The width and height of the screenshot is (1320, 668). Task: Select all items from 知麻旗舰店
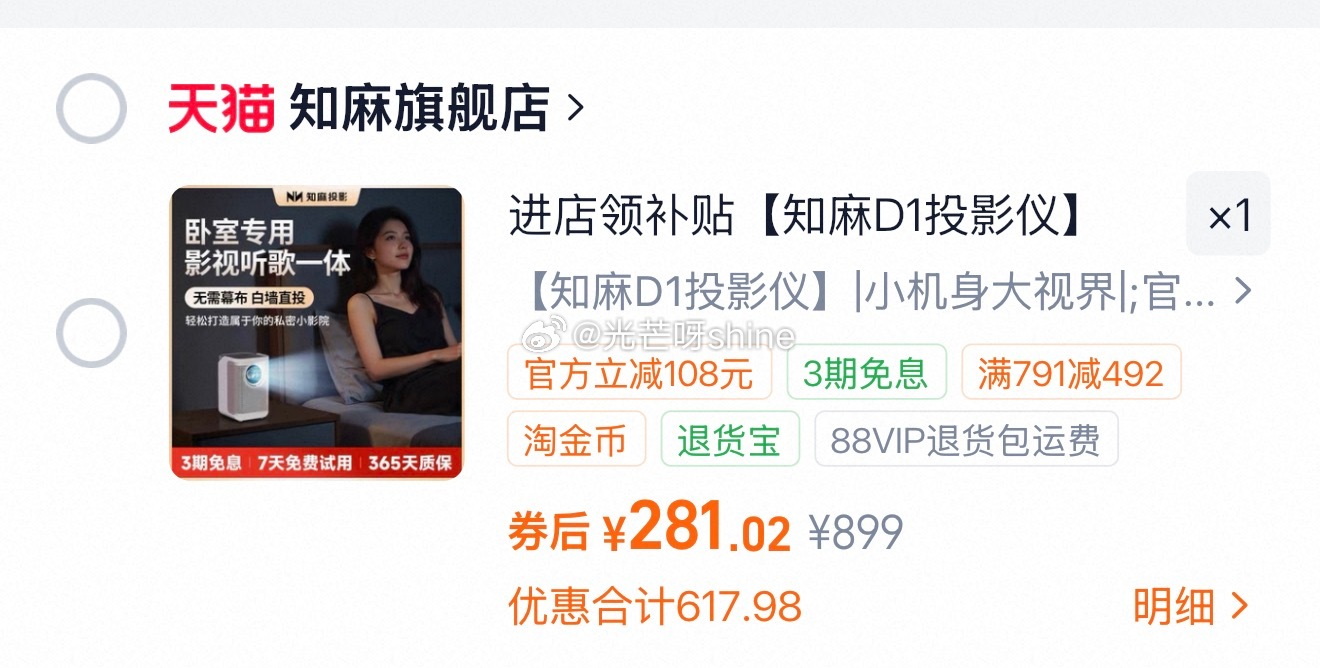(x=91, y=108)
